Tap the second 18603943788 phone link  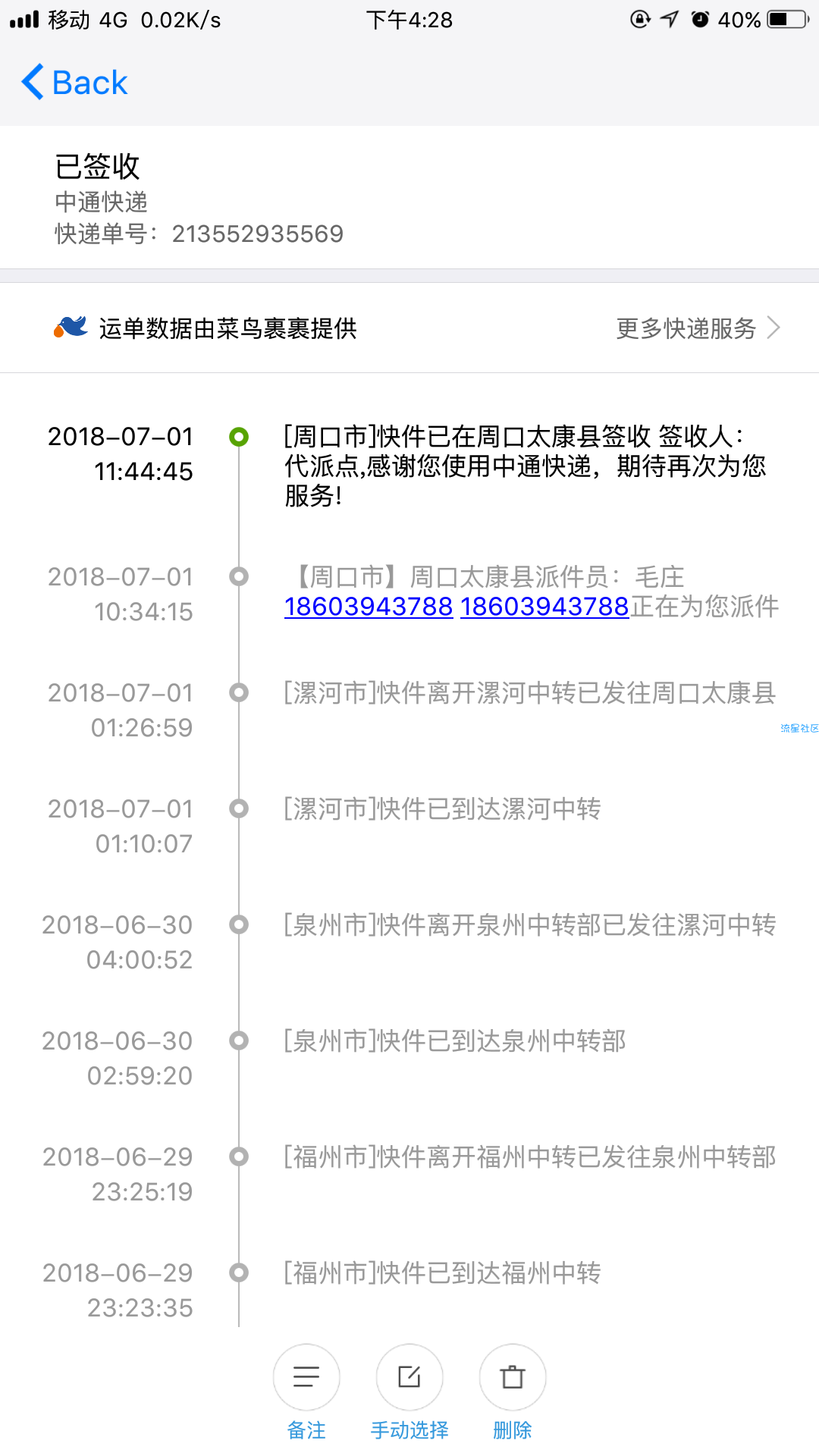pos(544,607)
